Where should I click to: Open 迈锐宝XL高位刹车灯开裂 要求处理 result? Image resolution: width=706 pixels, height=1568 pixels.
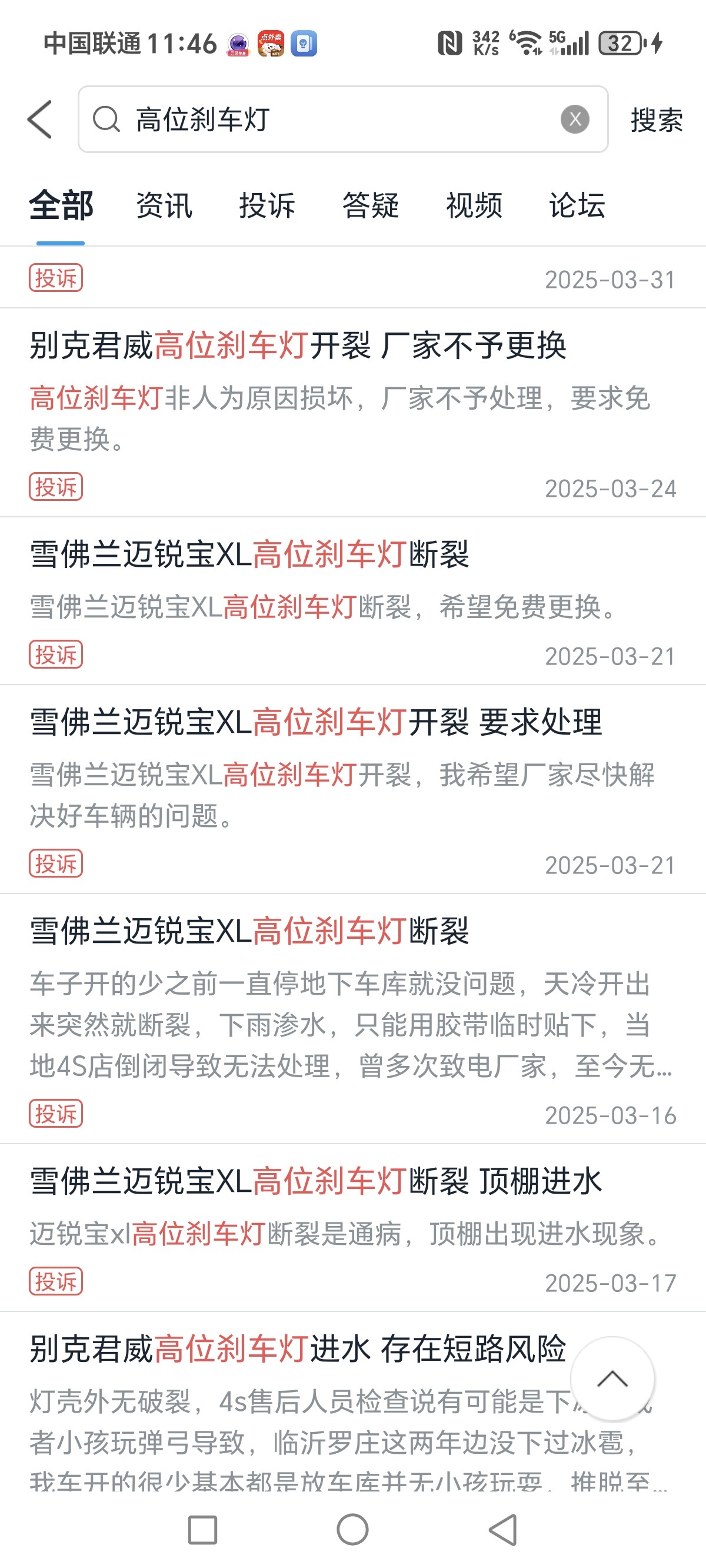tap(353, 789)
